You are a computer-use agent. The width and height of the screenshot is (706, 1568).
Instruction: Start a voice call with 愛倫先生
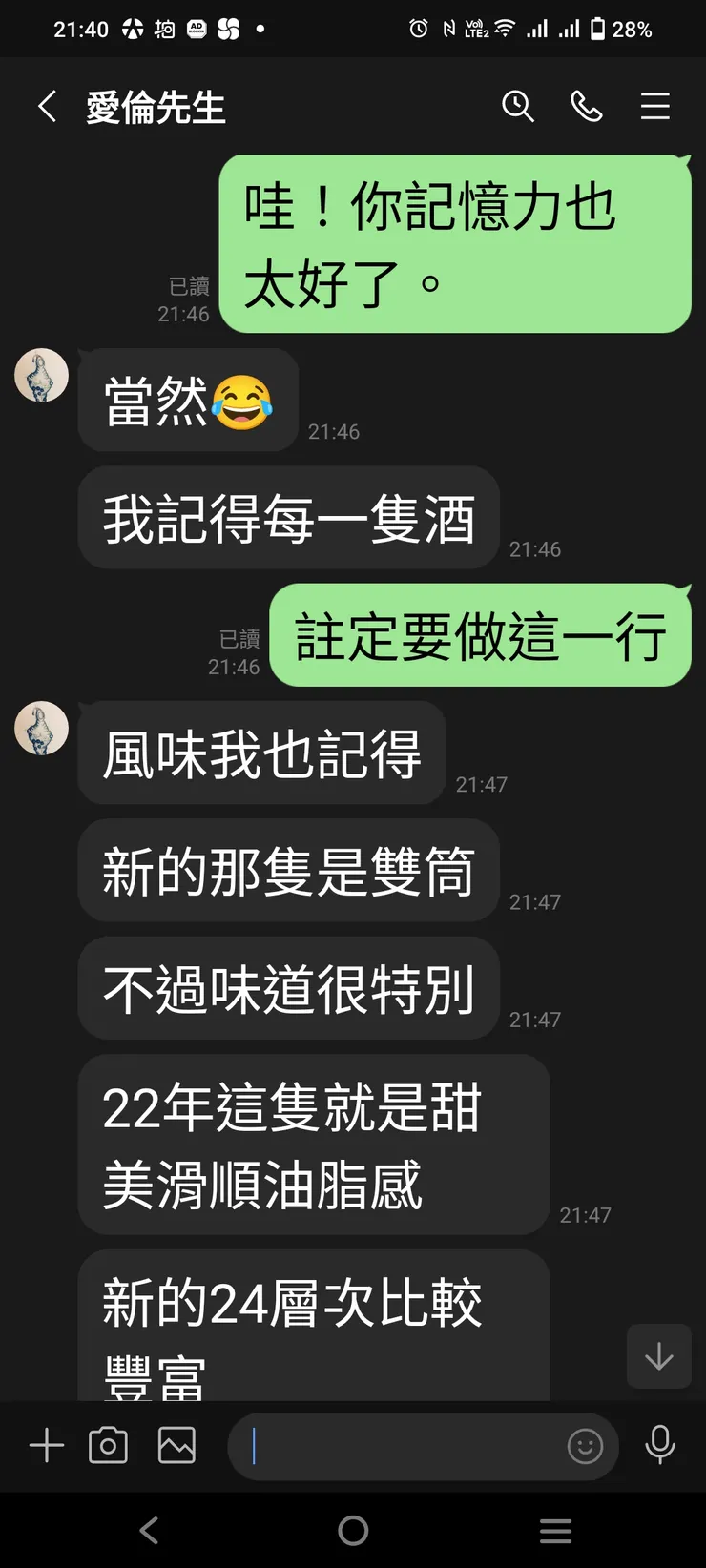point(588,107)
